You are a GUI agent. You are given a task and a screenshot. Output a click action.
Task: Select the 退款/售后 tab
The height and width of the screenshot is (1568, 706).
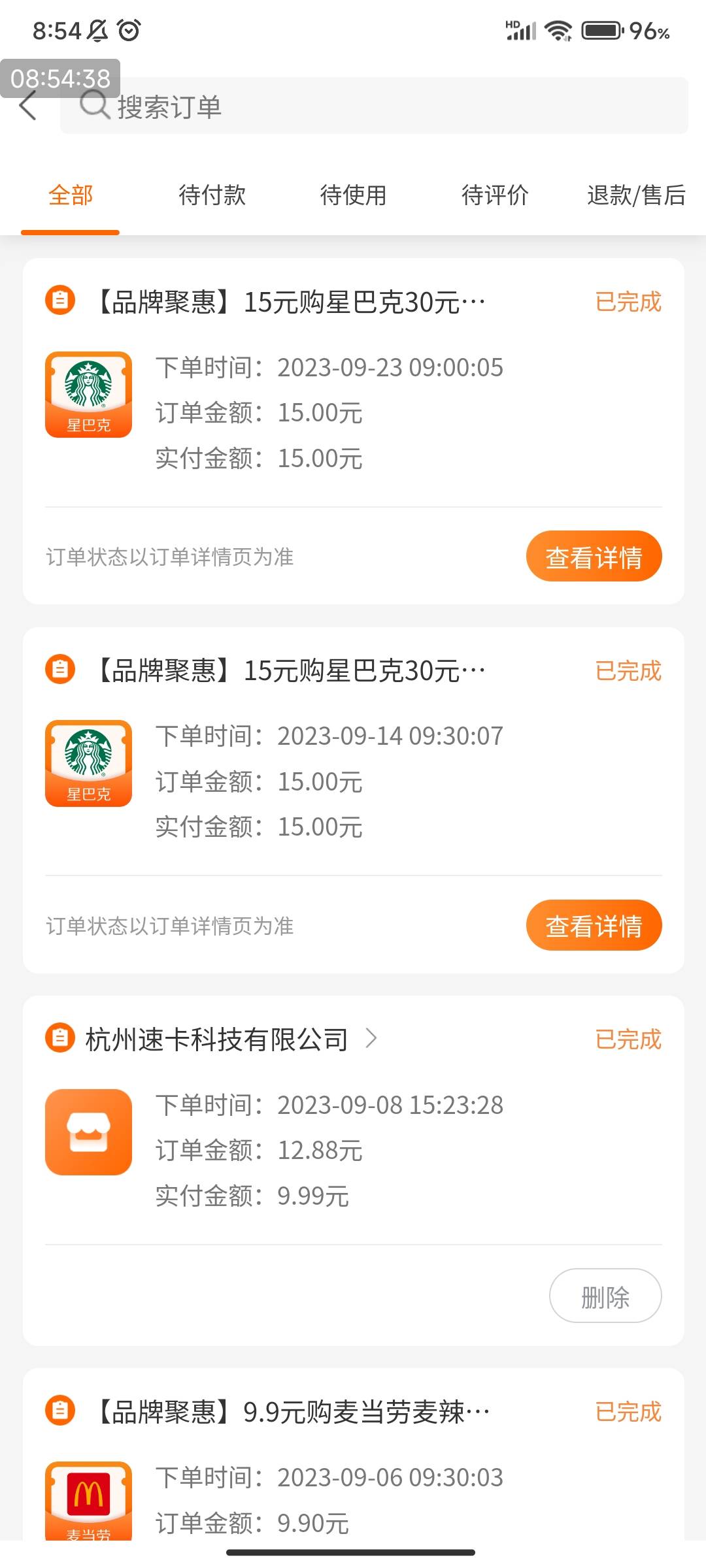pos(636,195)
